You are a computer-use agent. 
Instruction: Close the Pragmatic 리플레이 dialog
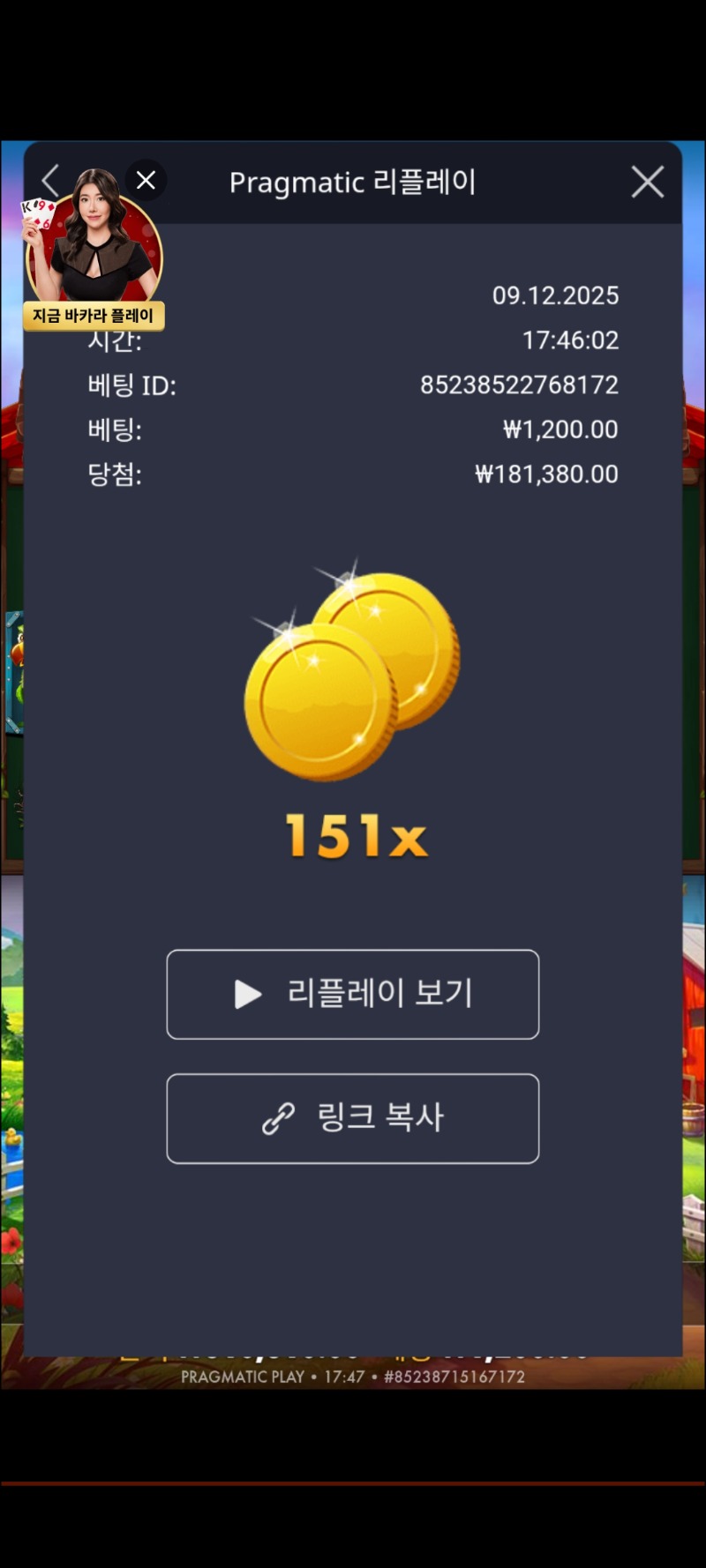647,182
